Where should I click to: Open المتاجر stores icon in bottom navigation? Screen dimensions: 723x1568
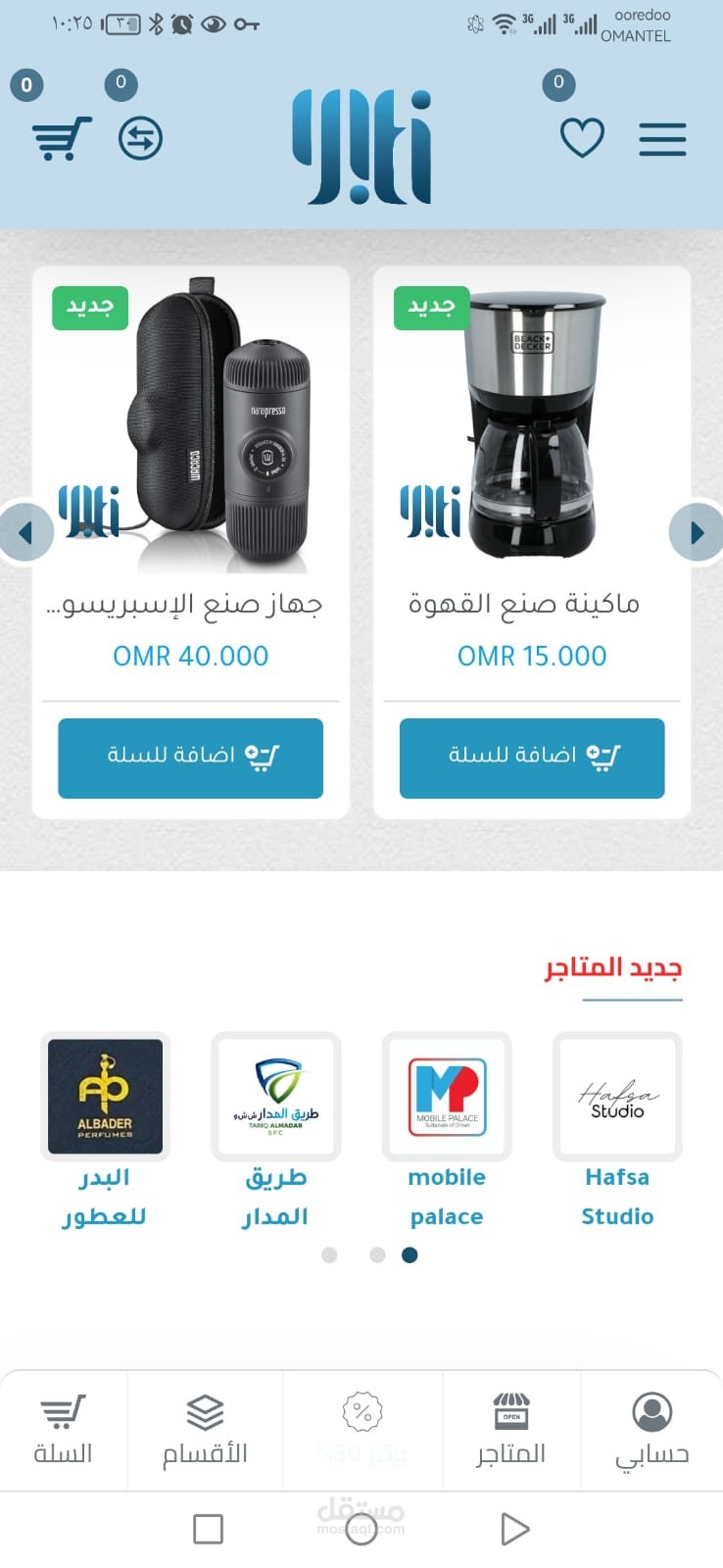pos(509,1431)
